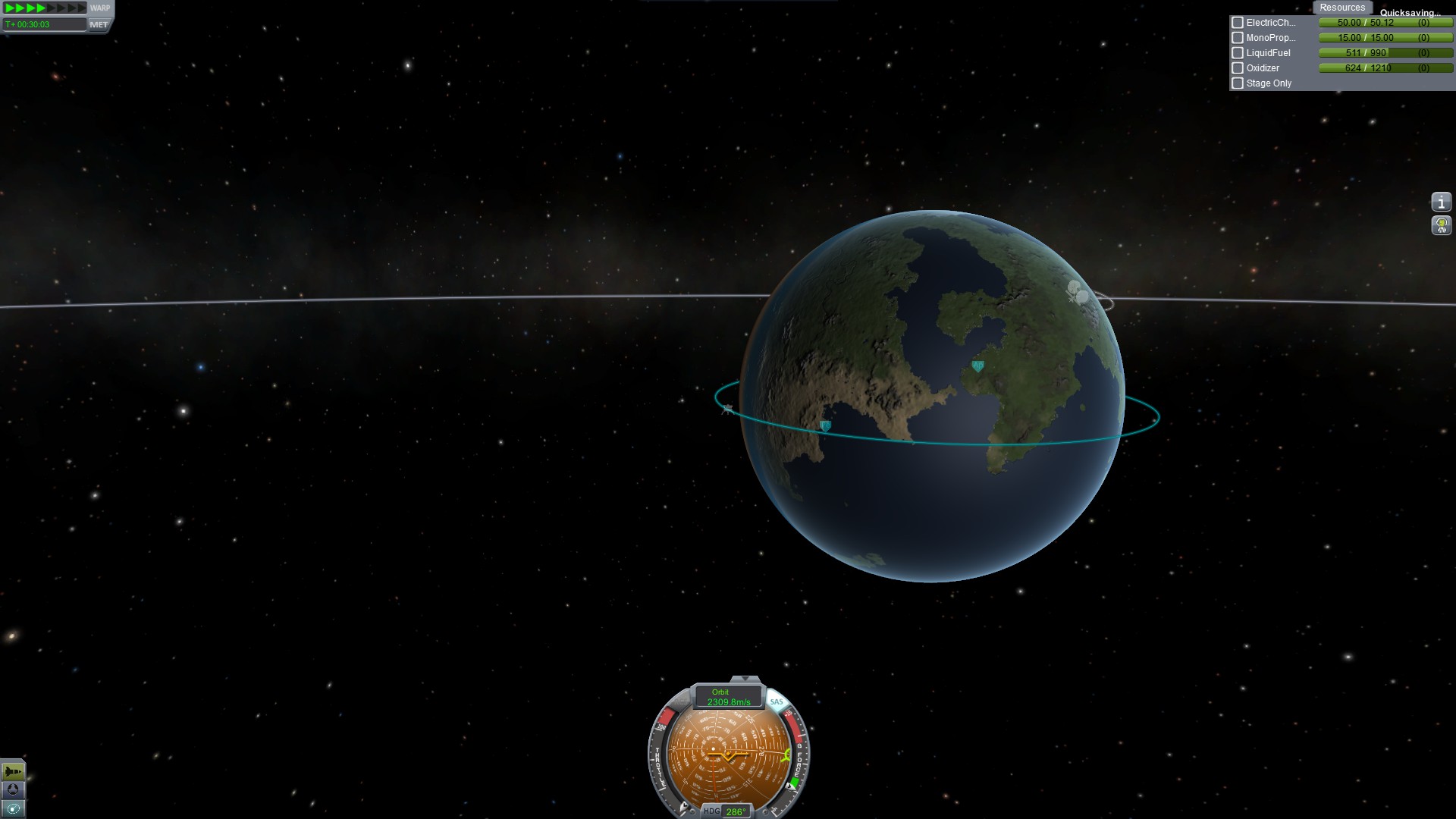Tick the ElectricCharge resource checkbox
This screenshot has height=819, width=1456.
pyautogui.click(x=1238, y=23)
